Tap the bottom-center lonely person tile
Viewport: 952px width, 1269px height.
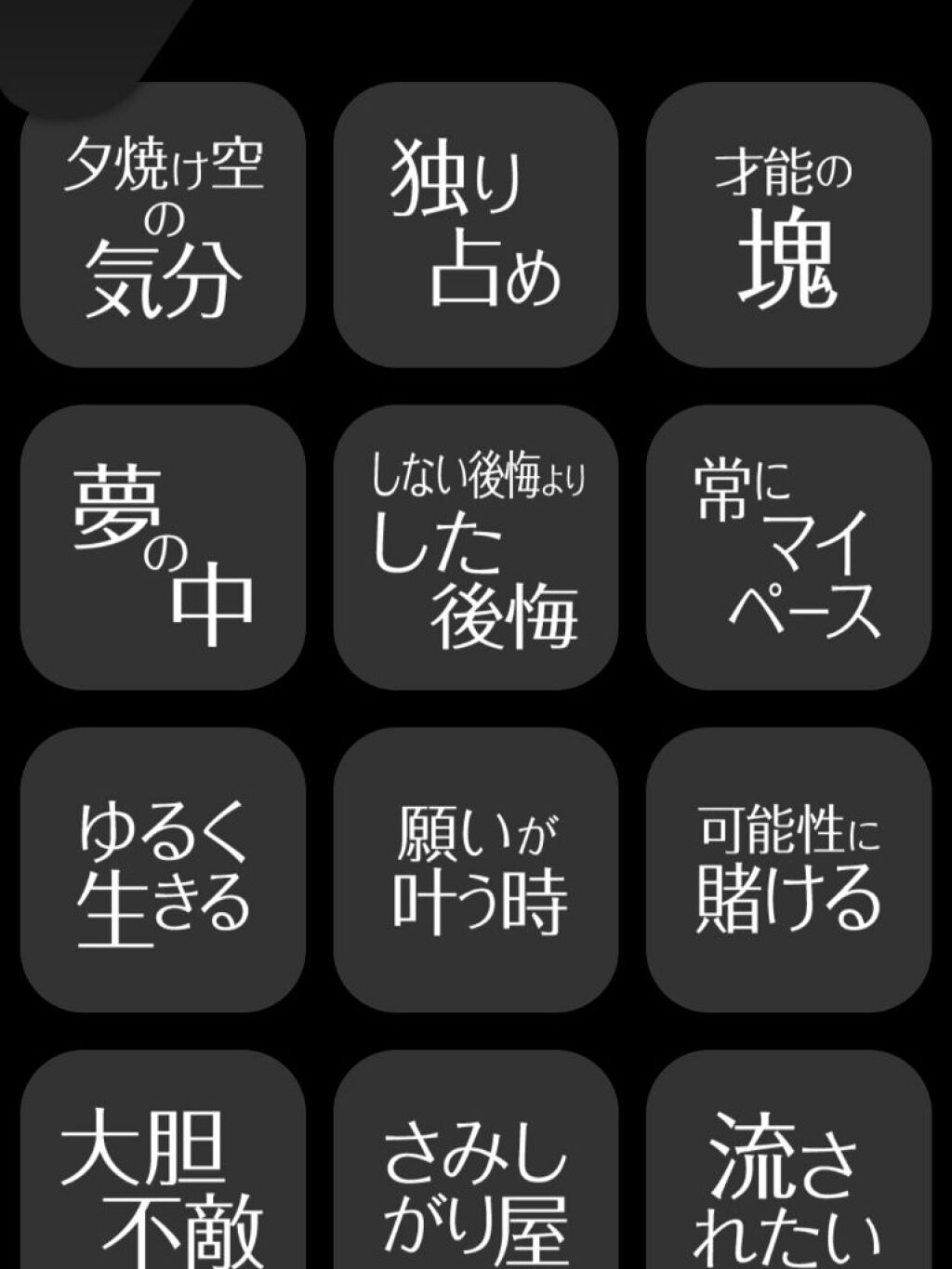click(x=476, y=1171)
